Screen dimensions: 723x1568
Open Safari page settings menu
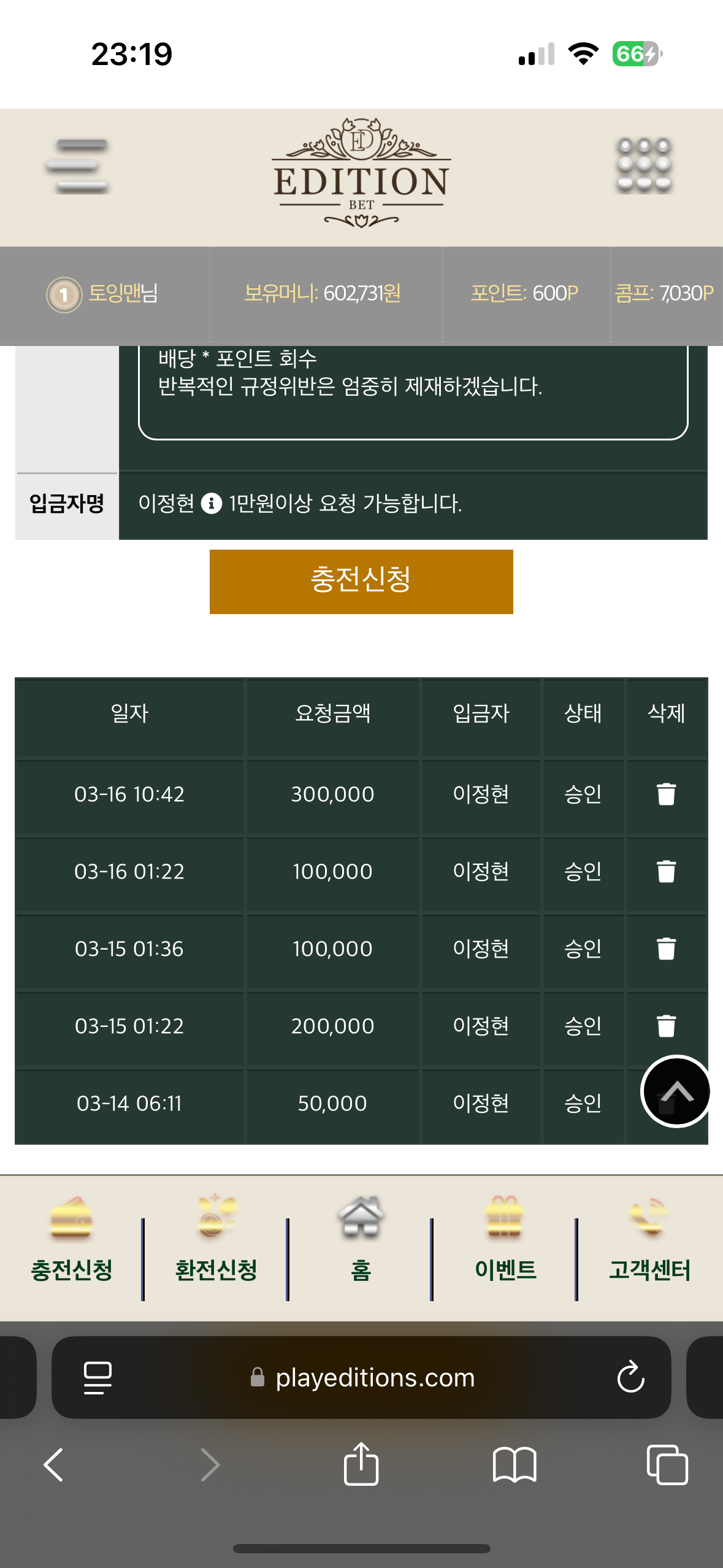(98, 1377)
